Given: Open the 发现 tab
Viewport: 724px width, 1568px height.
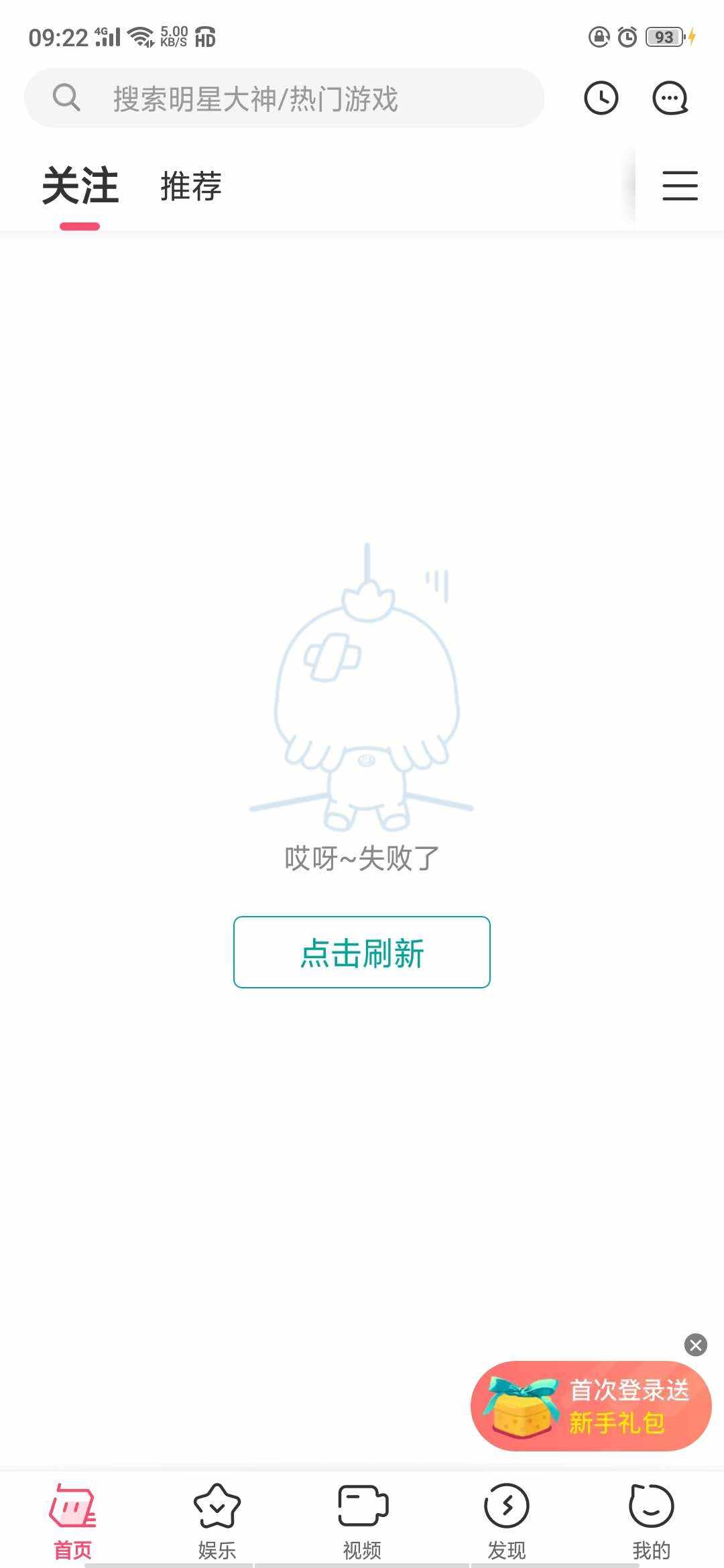Looking at the screenshot, I should (x=507, y=1521).
